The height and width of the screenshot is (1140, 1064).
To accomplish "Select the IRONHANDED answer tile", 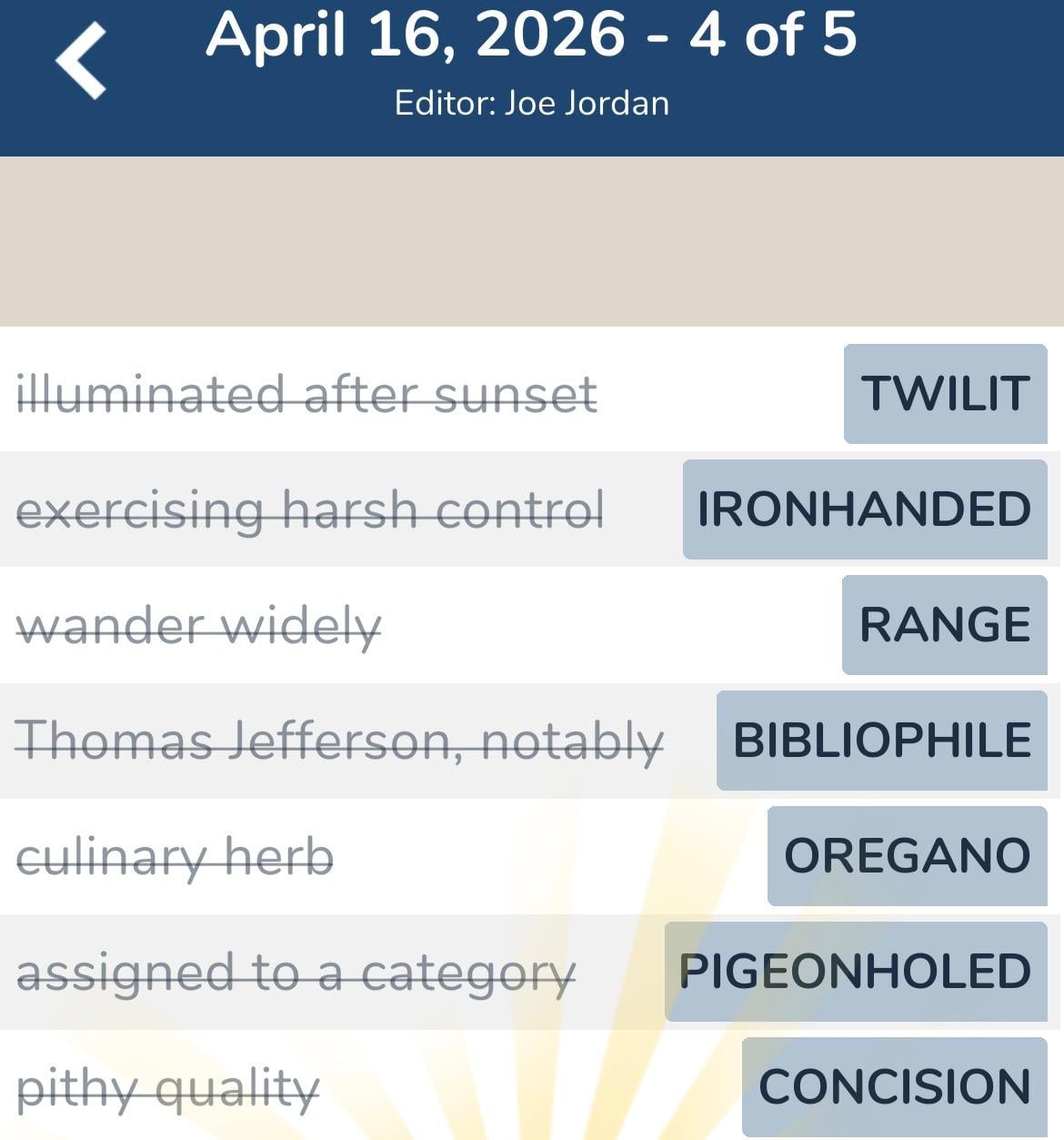I will point(865,509).
